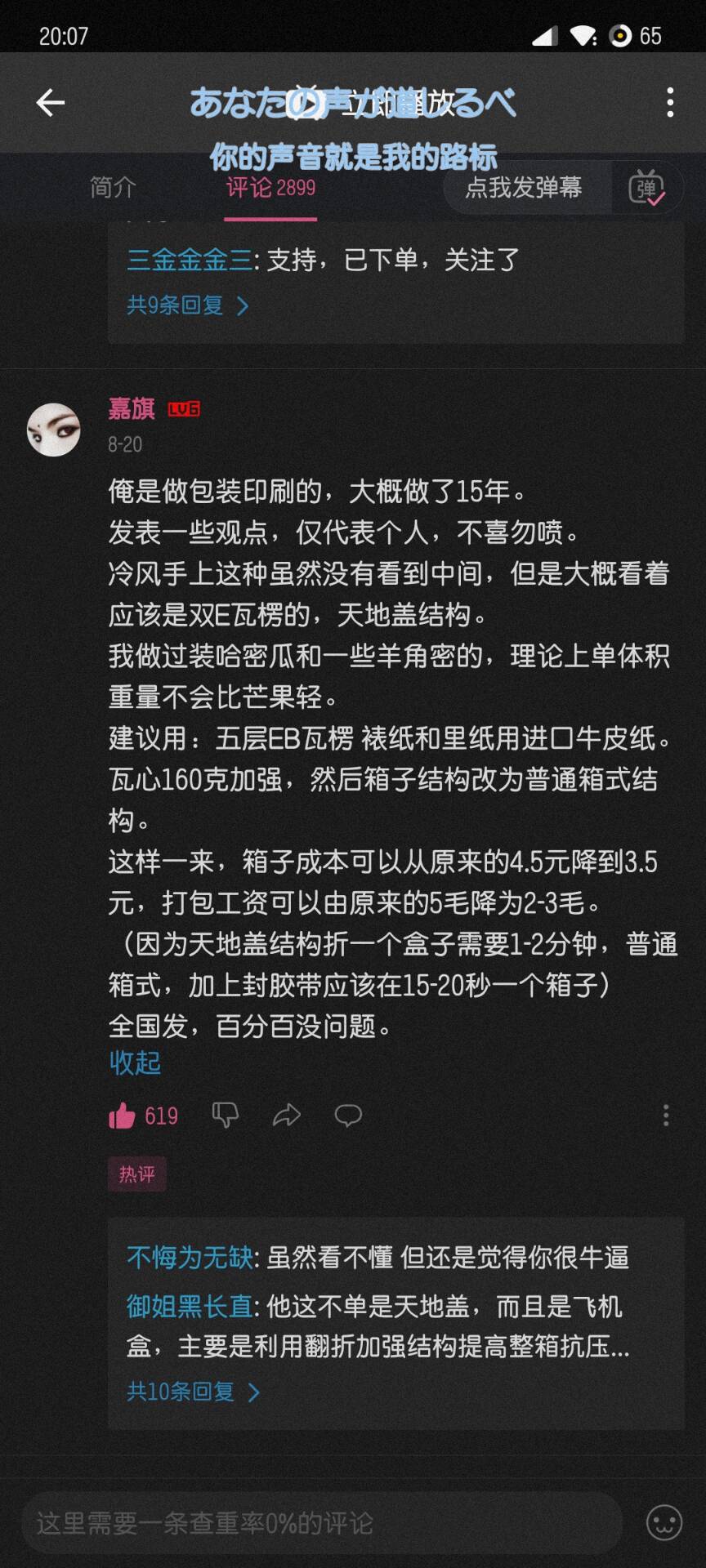The image size is (706, 1568).
Task: Collapse the comment with 收起
Action: pos(135,1062)
